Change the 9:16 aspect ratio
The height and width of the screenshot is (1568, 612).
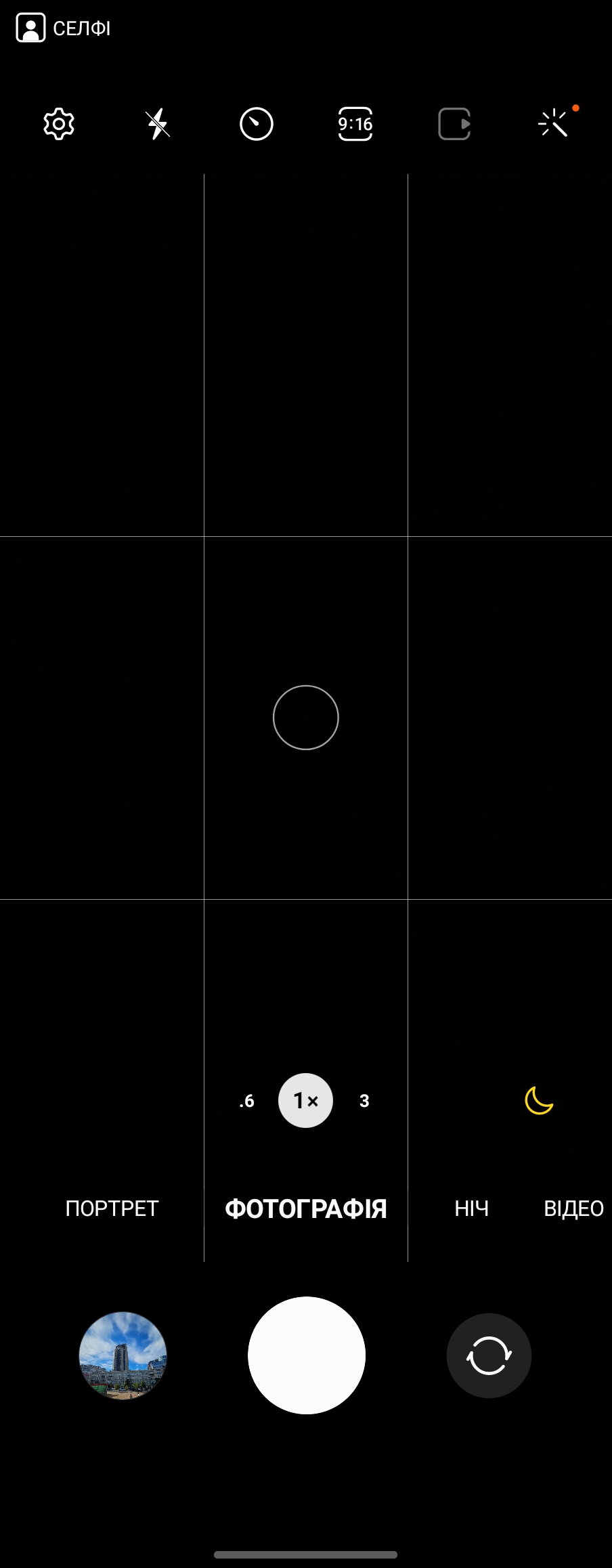(x=355, y=124)
